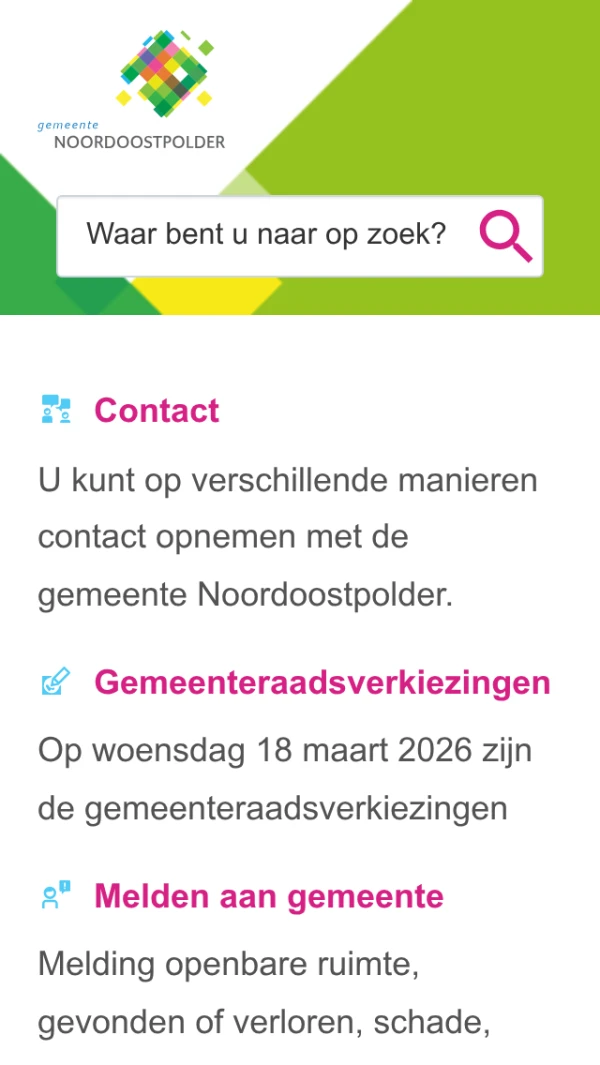600x1065 pixels.
Task: Tap the 'Waar bent u naar op zoek?' search field
Action: click(265, 236)
